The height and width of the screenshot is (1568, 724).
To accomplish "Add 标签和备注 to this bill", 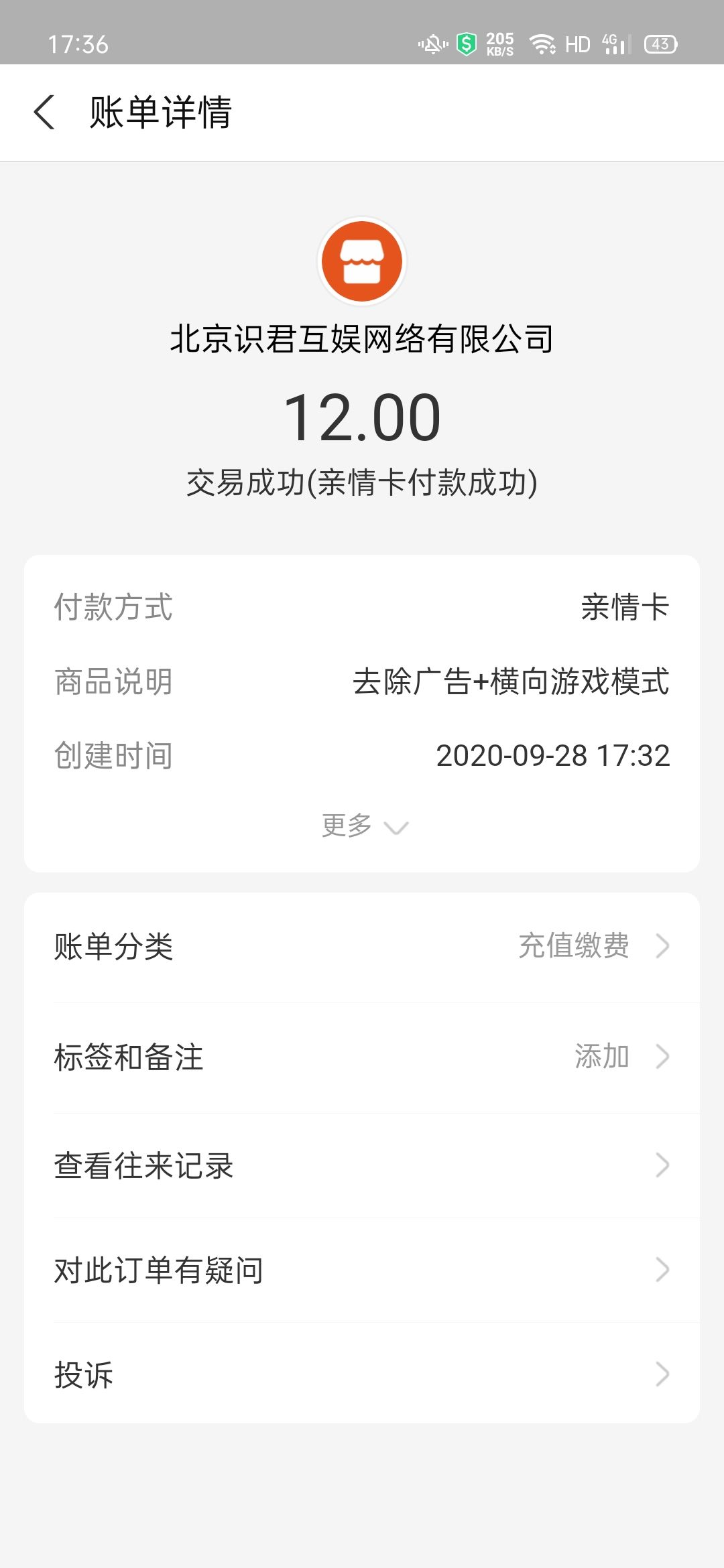I will tap(362, 1057).
